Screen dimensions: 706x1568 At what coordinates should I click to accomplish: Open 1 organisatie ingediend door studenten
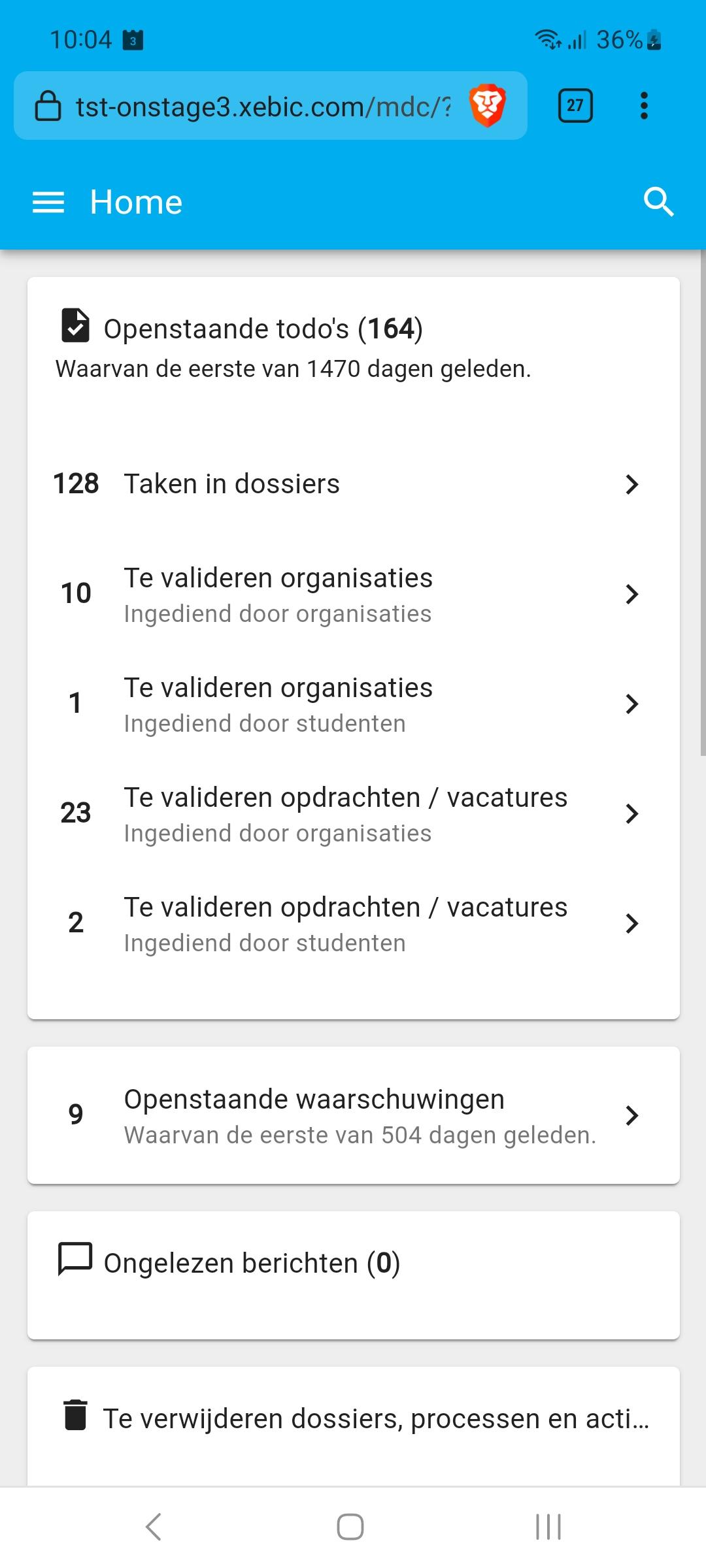coord(353,704)
